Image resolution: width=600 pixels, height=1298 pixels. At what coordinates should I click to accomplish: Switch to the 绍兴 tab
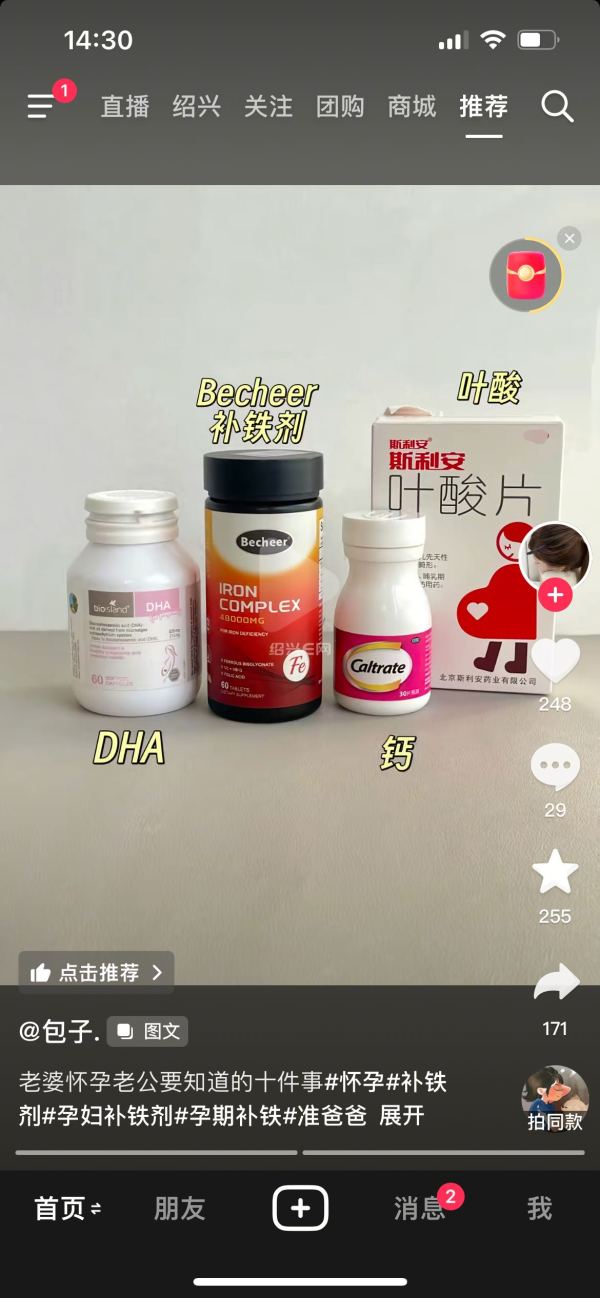(196, 106)
